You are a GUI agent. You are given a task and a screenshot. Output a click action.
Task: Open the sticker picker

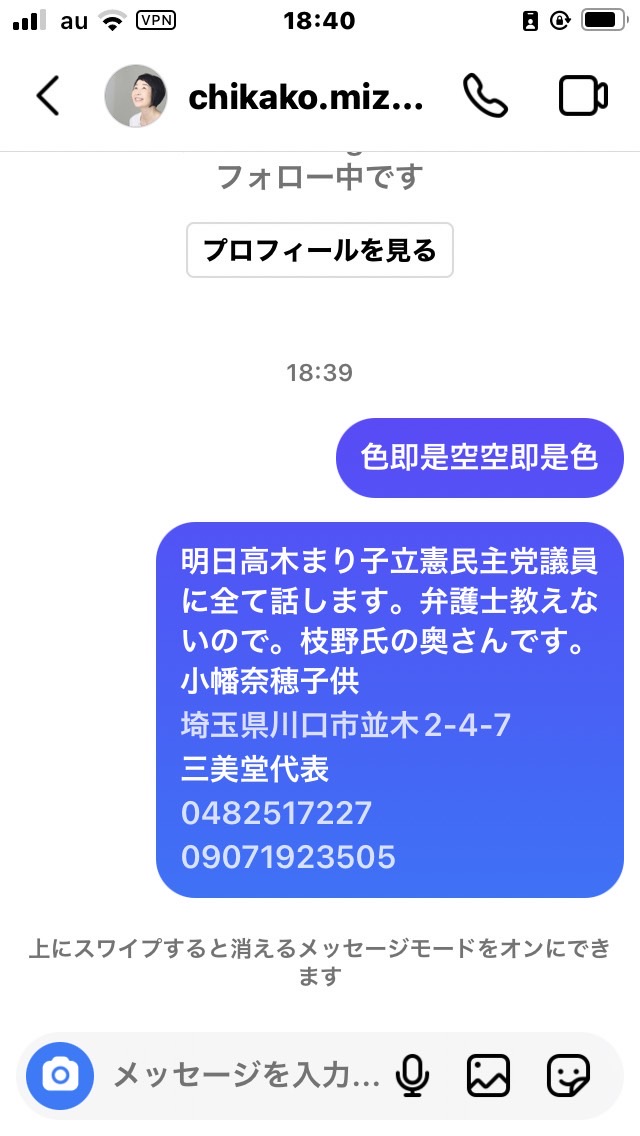coord(568,1076)
